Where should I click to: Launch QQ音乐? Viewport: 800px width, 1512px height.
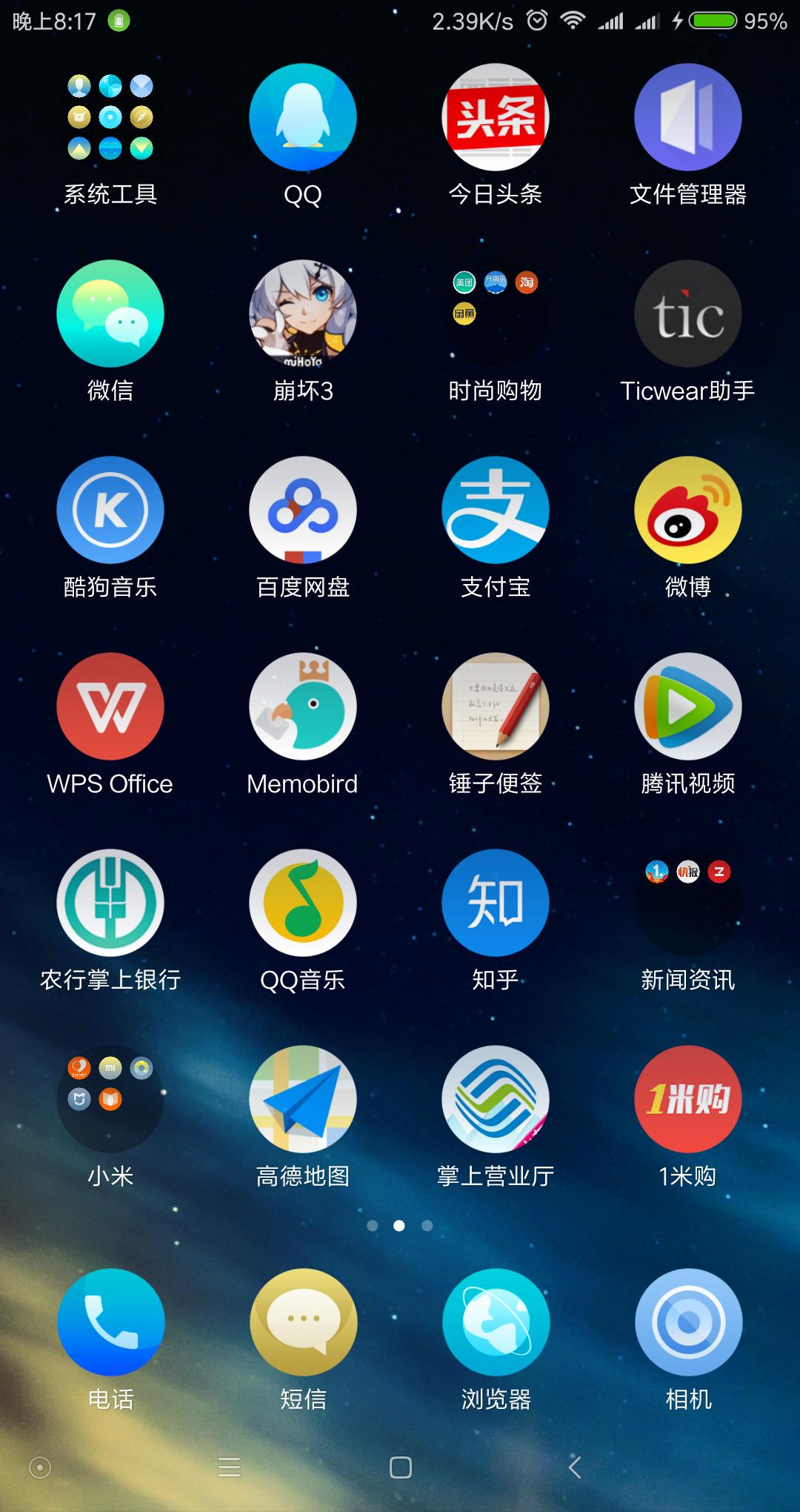(x=303, y=903)
